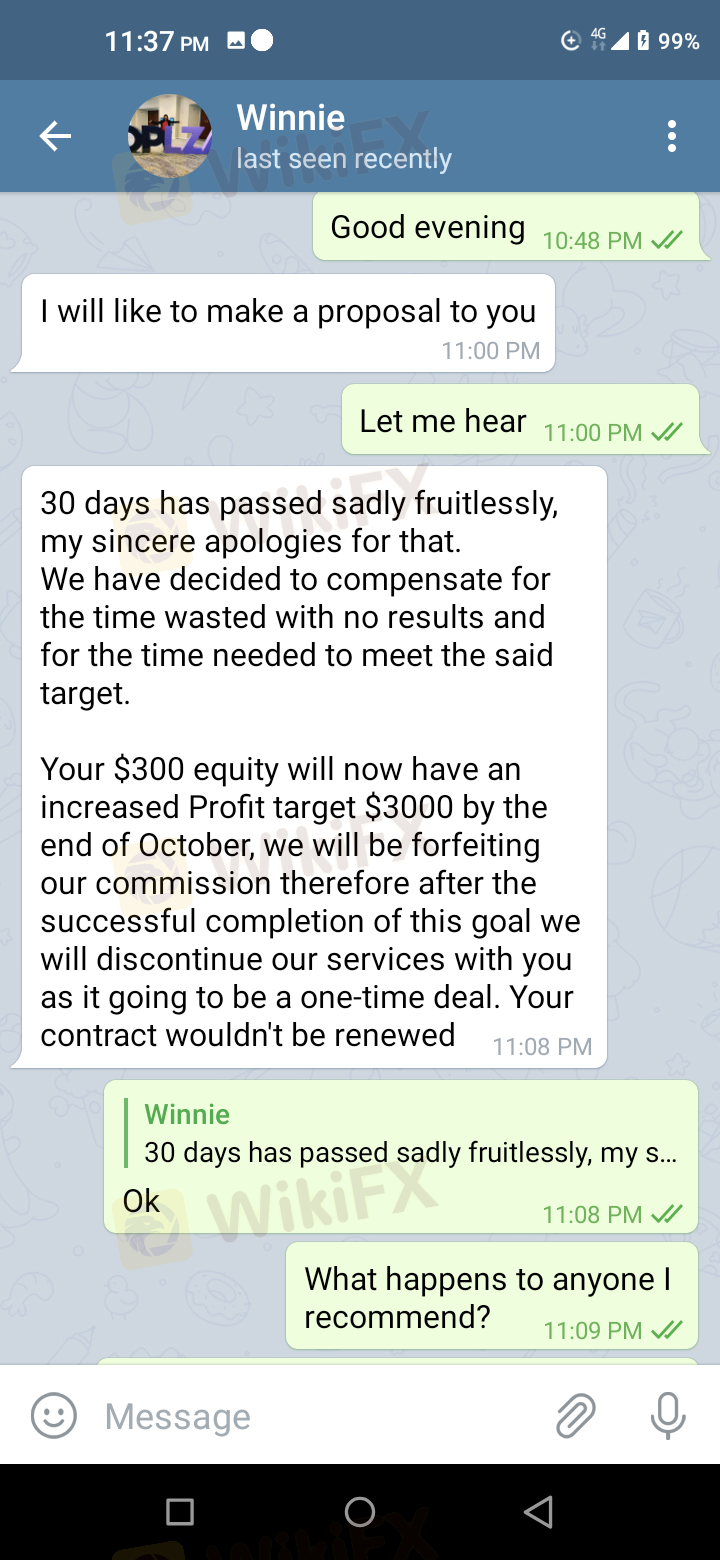The image size is (720, 1560).
Task: Go back to the chat list
Action: [55, 136]
